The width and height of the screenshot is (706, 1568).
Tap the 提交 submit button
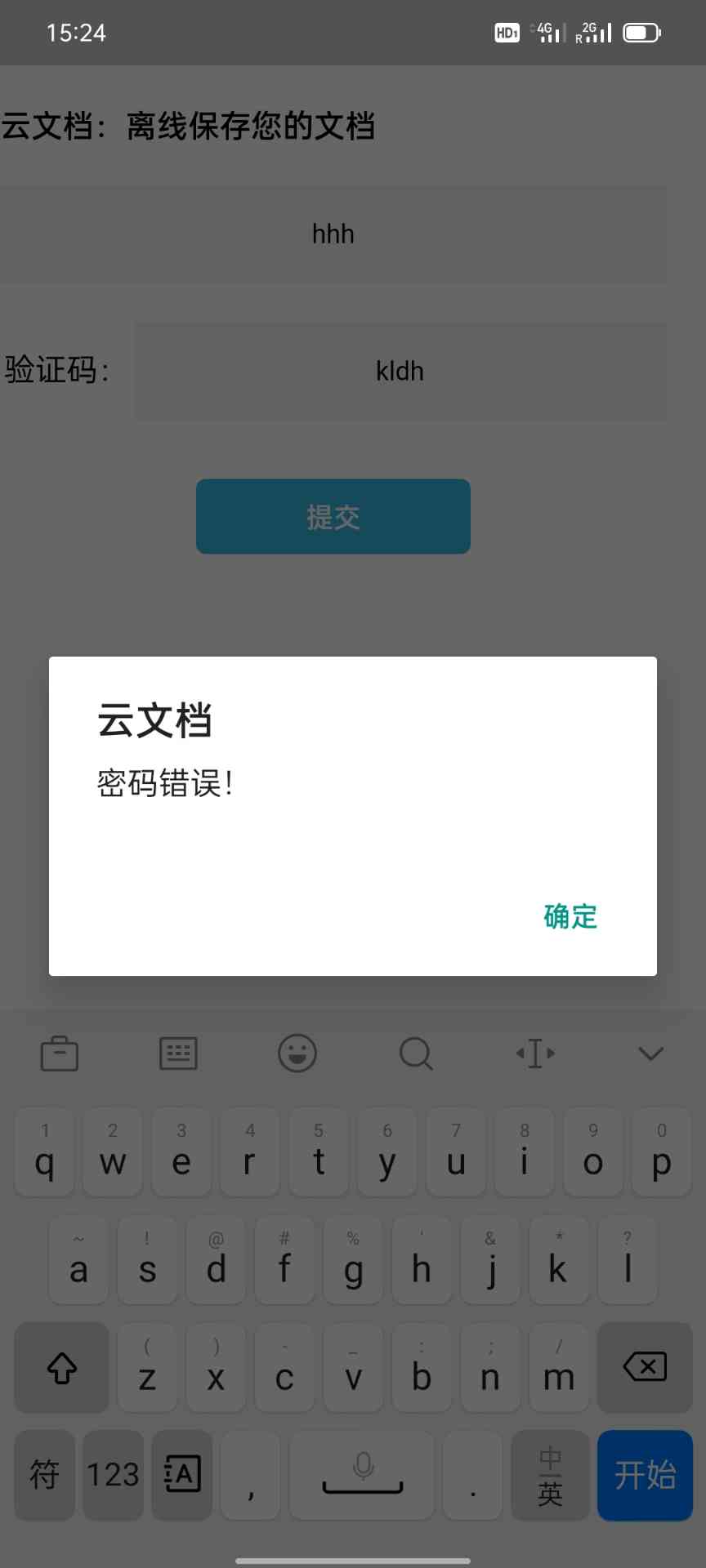(x=333, y=516)
